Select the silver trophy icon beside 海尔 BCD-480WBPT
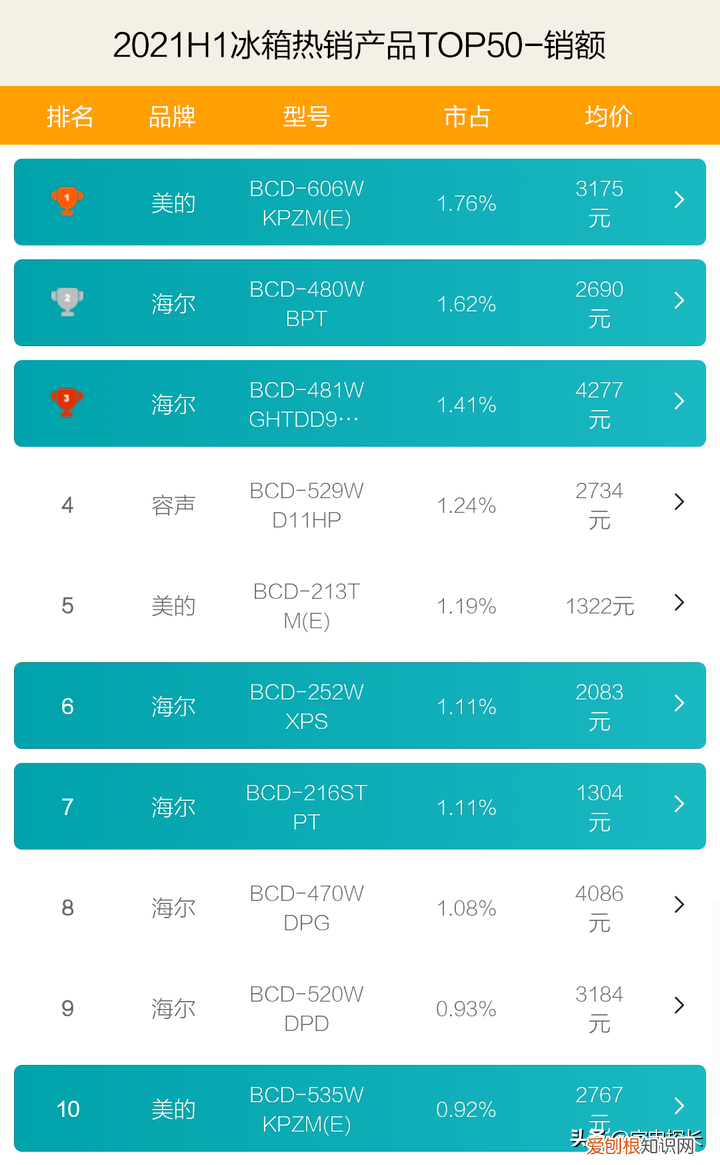The width and height of the screenshot is (720, 1165). pyautogui.click(x=66, y=299)
